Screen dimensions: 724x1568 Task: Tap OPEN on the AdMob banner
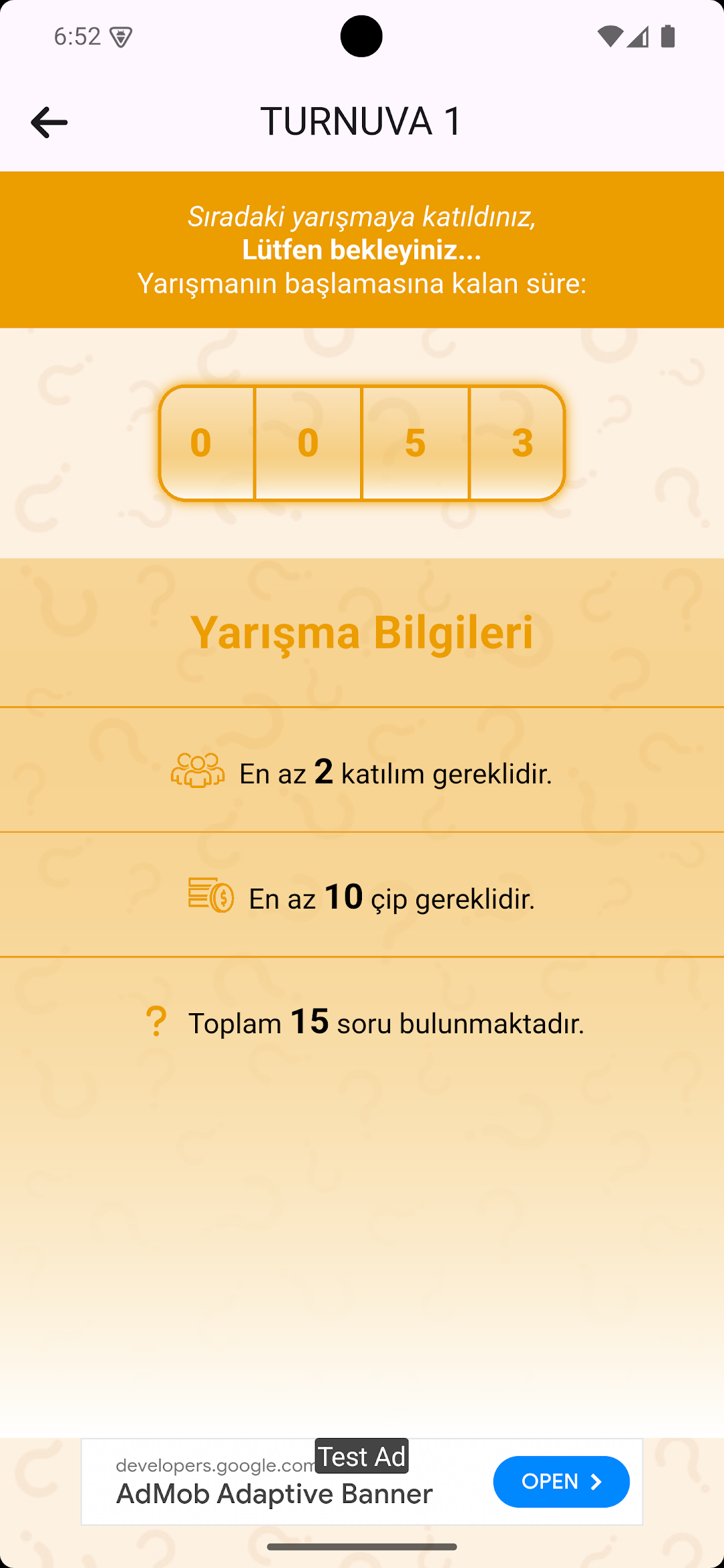pyautogui.click(x=561, y=1482)
